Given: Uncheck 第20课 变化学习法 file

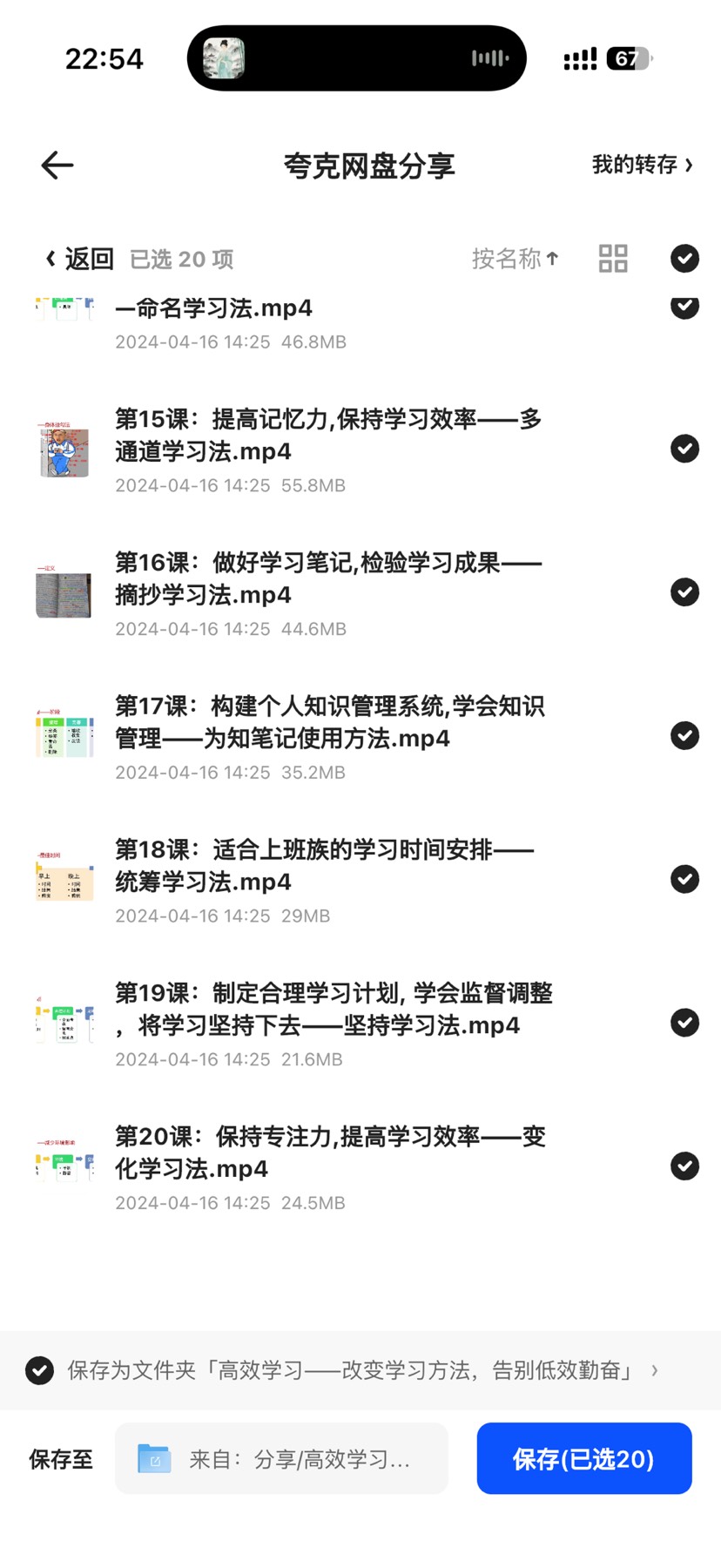Looking at the screenshot, I should (x=685, y=1166).
